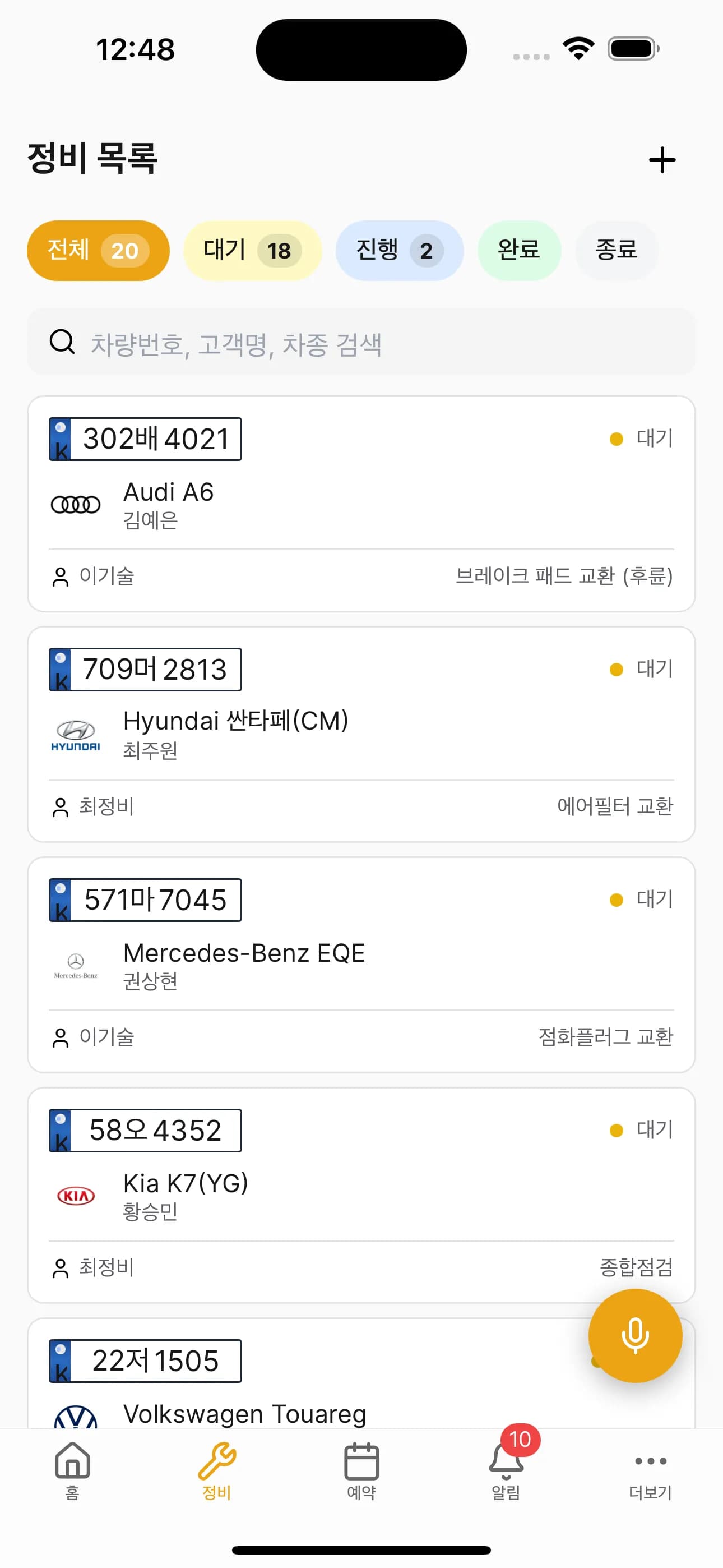Tap the 정비 tab in the bottom bar
The width and height of the screenshot is (723, 1568).
(217, 1469)
